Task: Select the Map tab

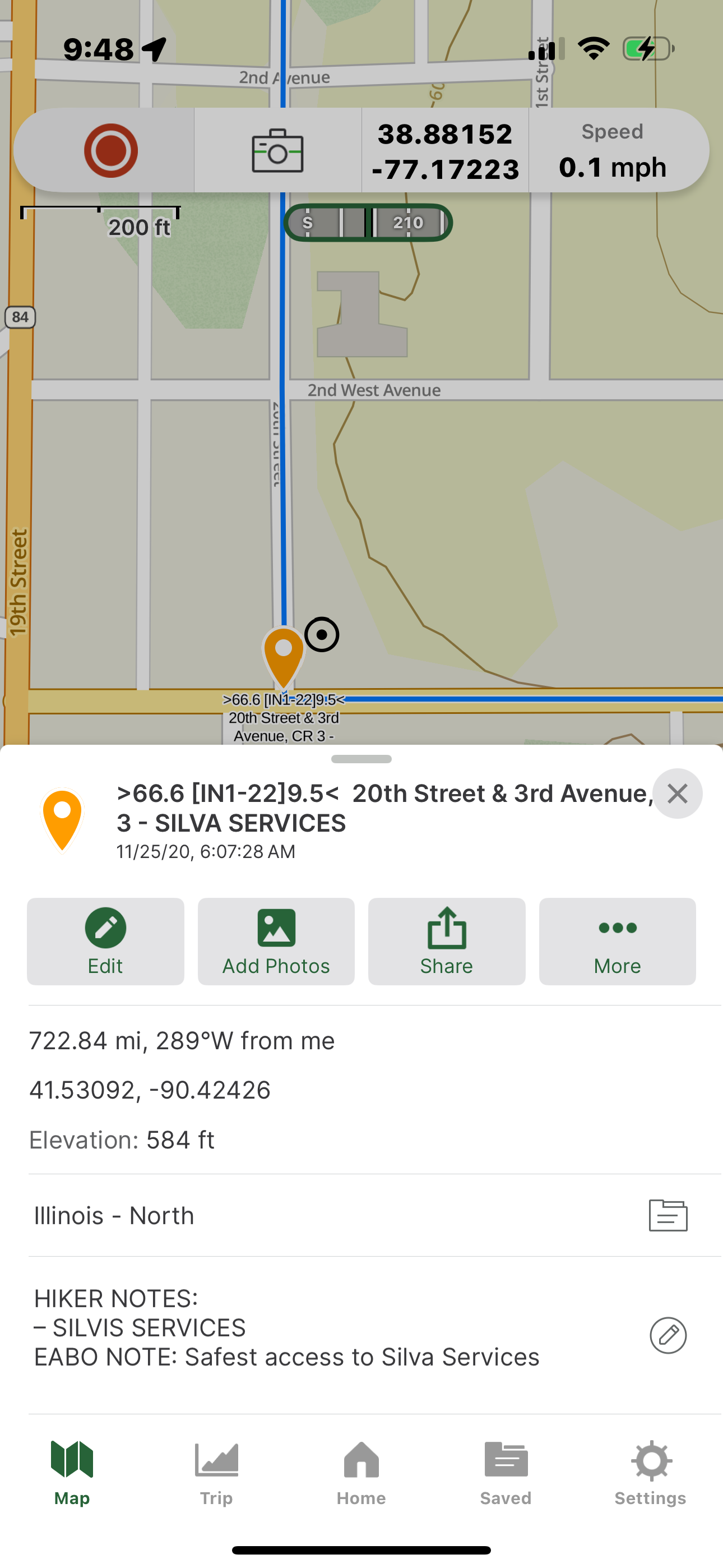Action: click(72, 1473)
